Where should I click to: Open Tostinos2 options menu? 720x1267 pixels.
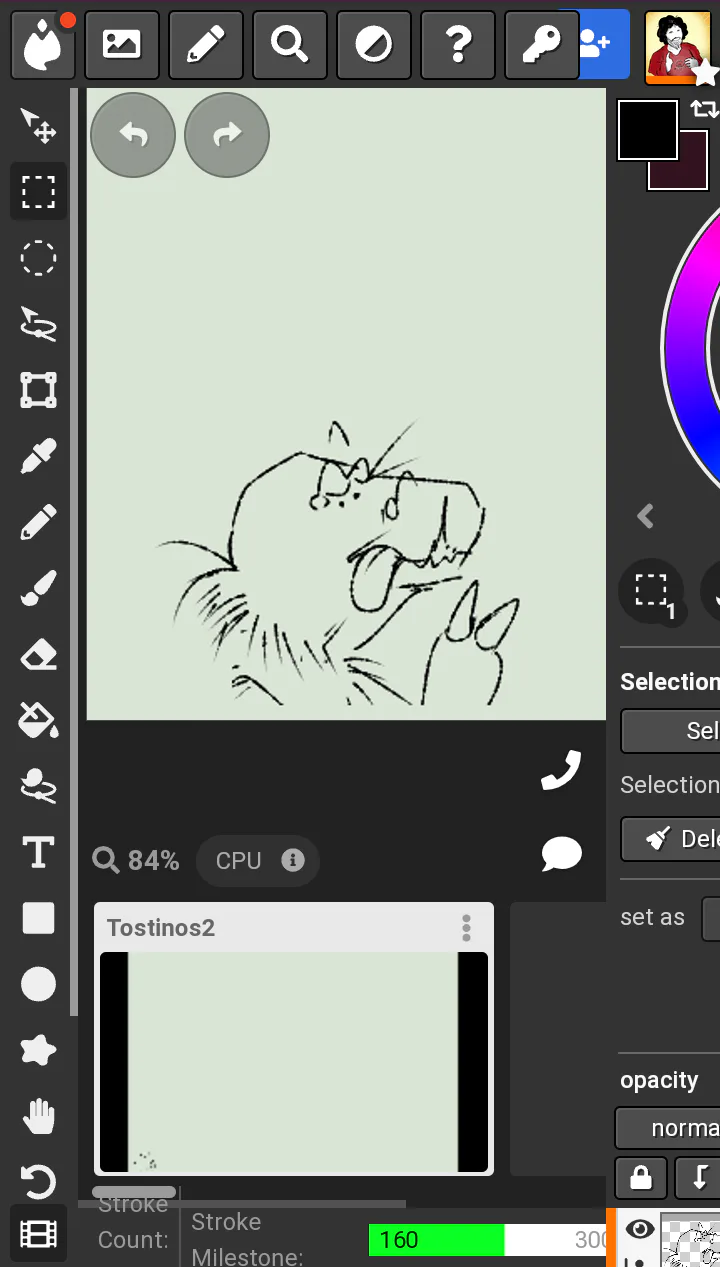pyautogui.click(x=466, y=928)
